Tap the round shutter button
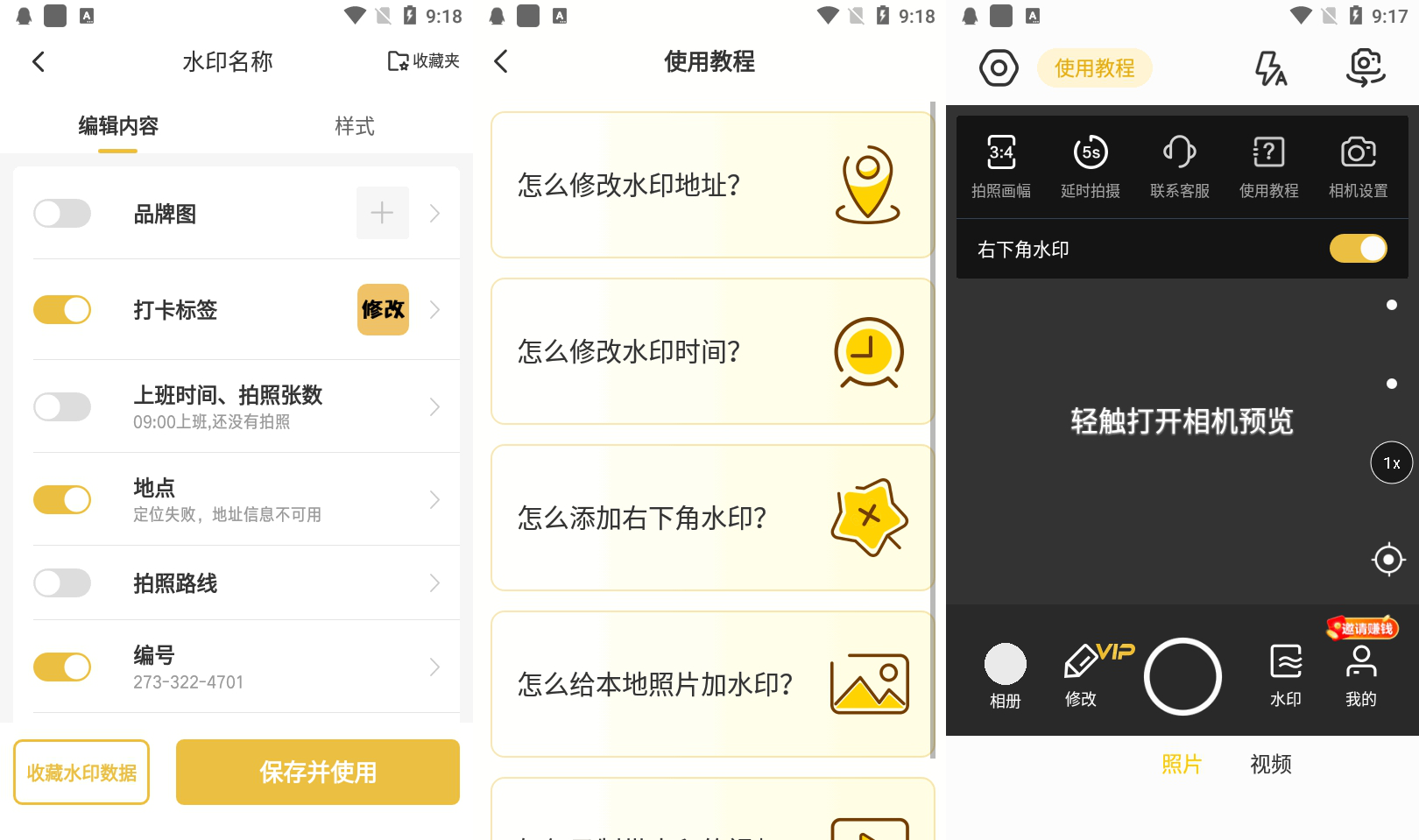Viewport: 1419px width, 840px height. (x=1182, y=676)
